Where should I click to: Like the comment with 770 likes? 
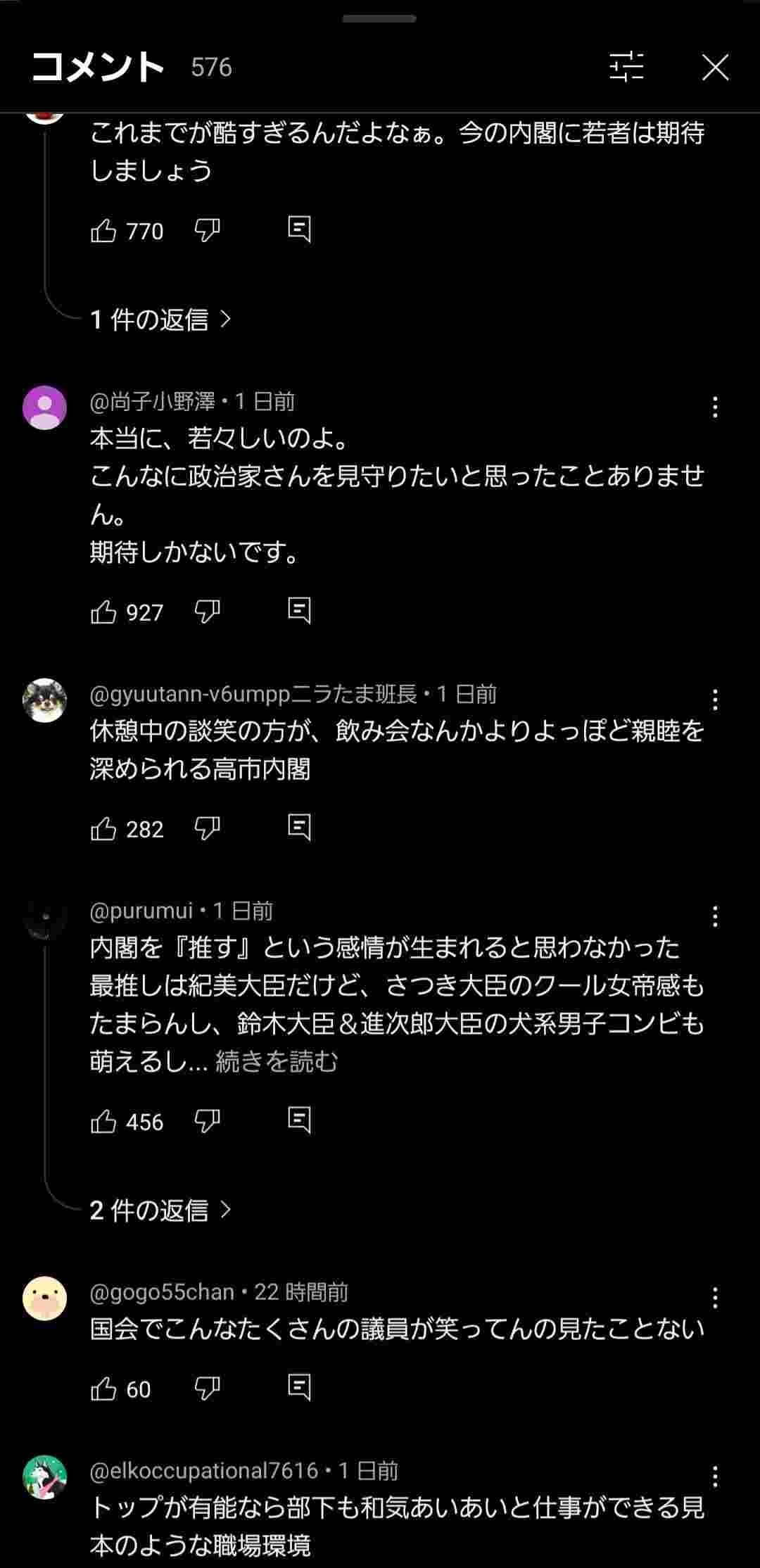point(103,230)
